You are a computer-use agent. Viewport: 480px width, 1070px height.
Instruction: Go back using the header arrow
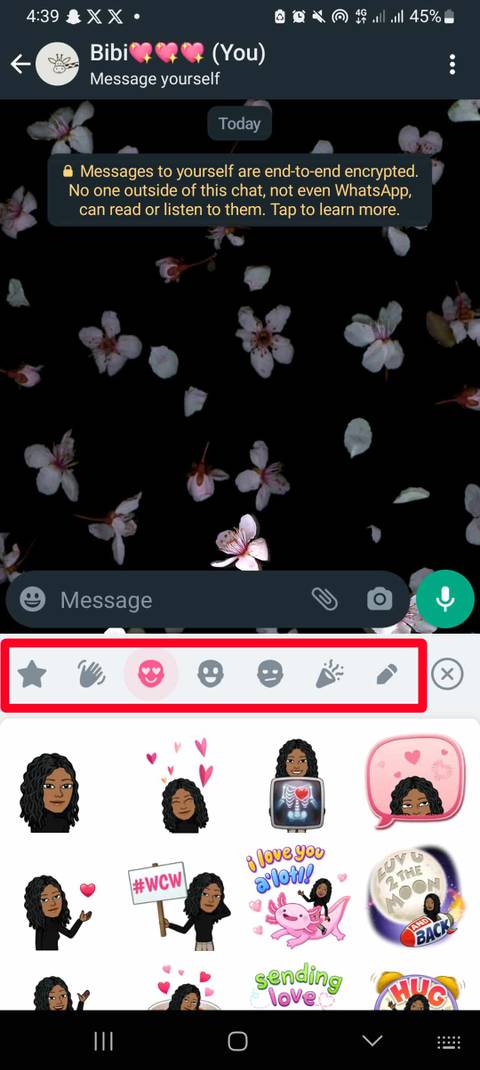(x=20, y=64)
